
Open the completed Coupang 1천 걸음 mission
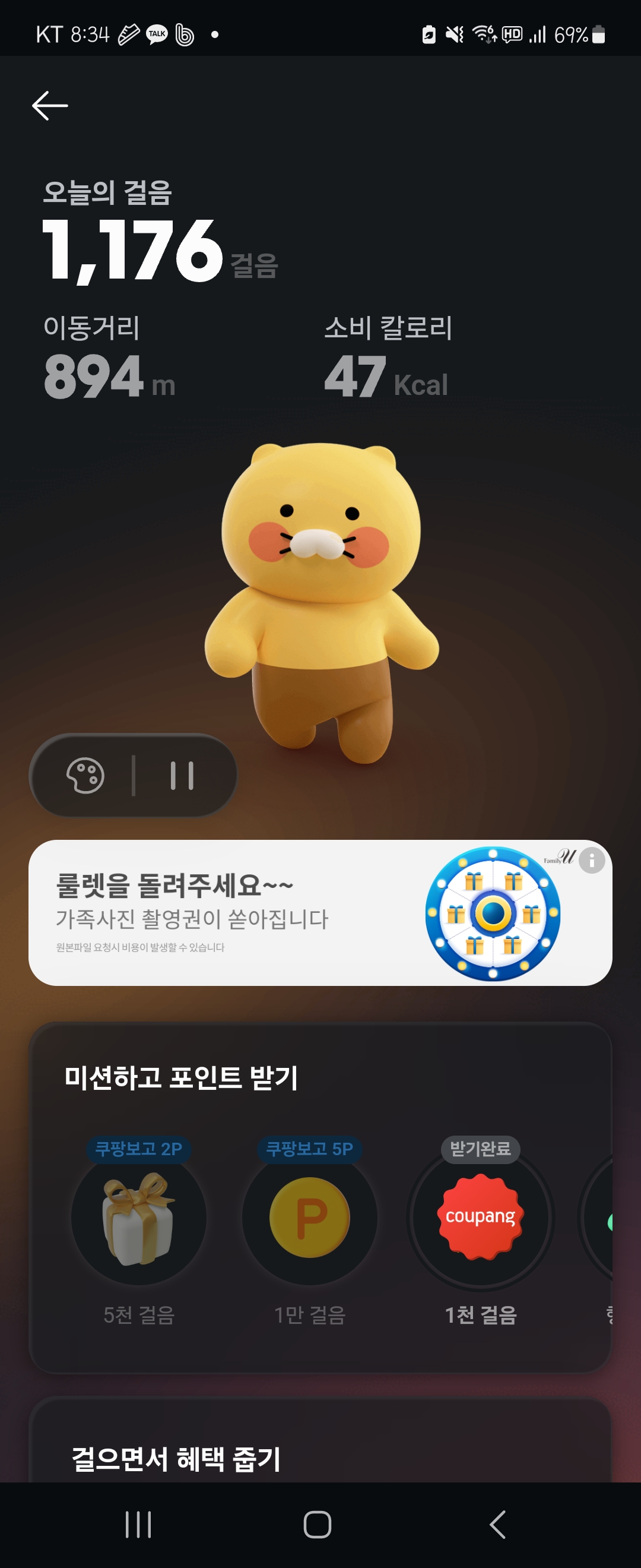[480, 1219]
